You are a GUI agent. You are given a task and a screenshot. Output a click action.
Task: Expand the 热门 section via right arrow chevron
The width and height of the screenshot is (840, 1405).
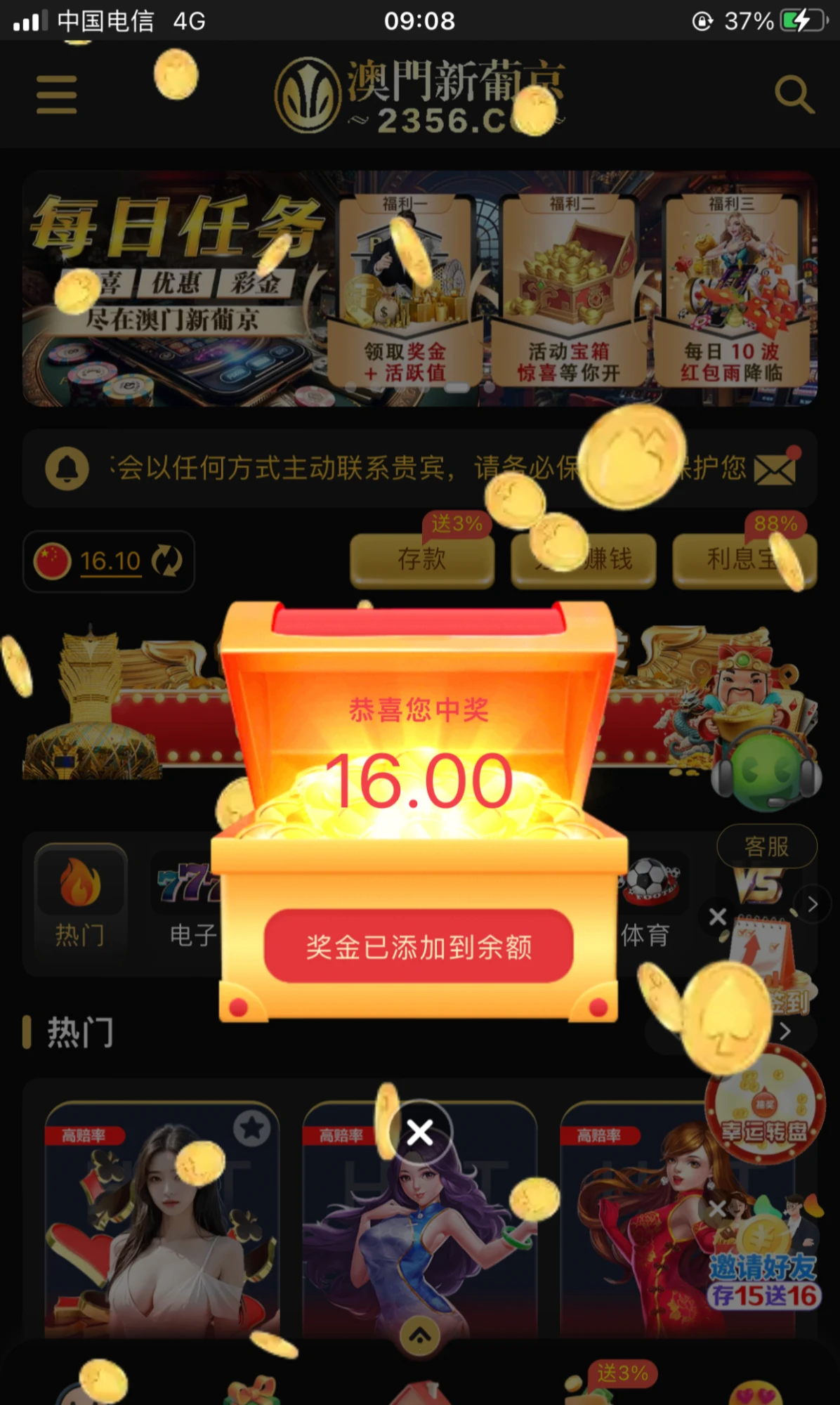click(787, 1033)
